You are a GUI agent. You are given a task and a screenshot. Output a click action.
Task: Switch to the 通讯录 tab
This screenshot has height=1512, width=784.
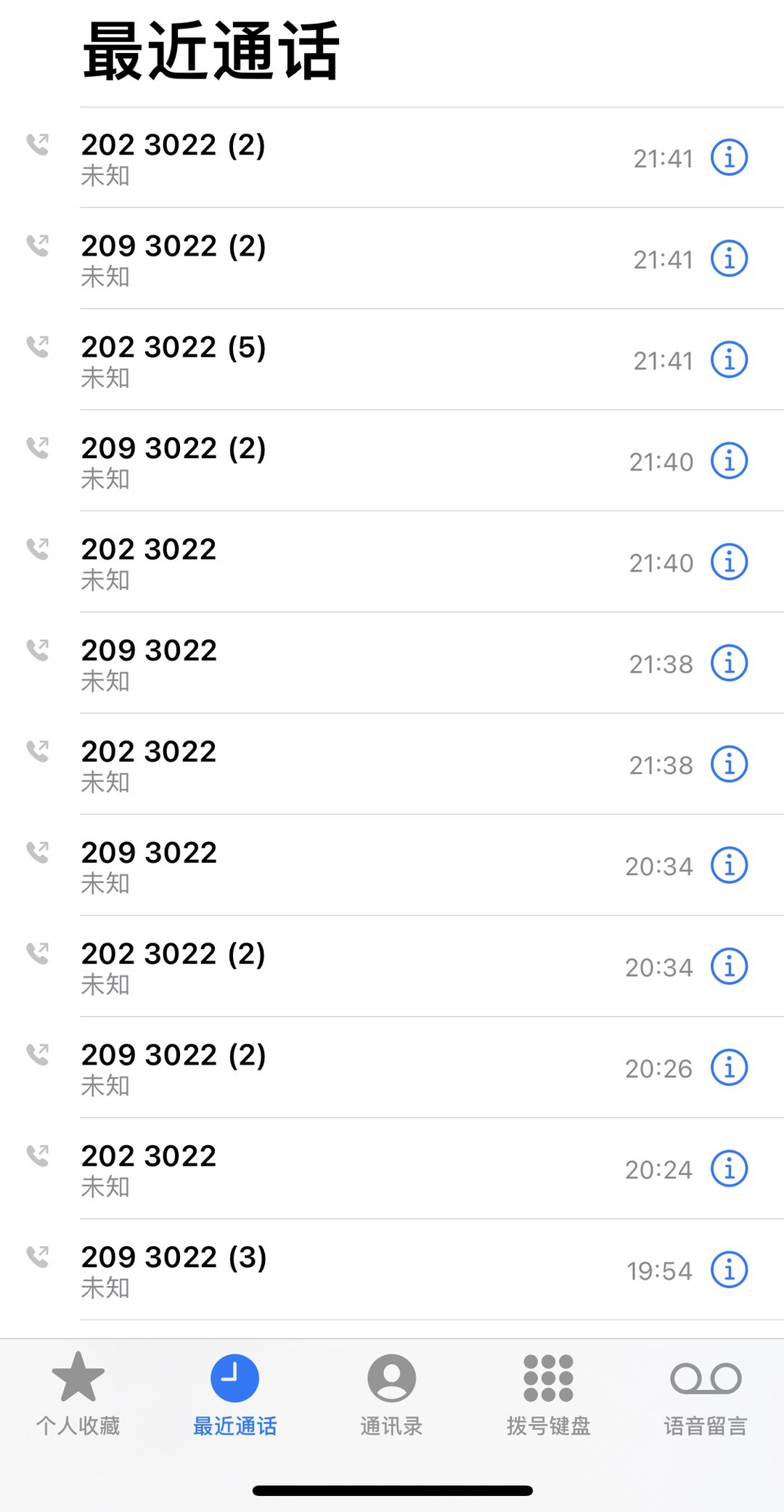(x=391, y=1394)
